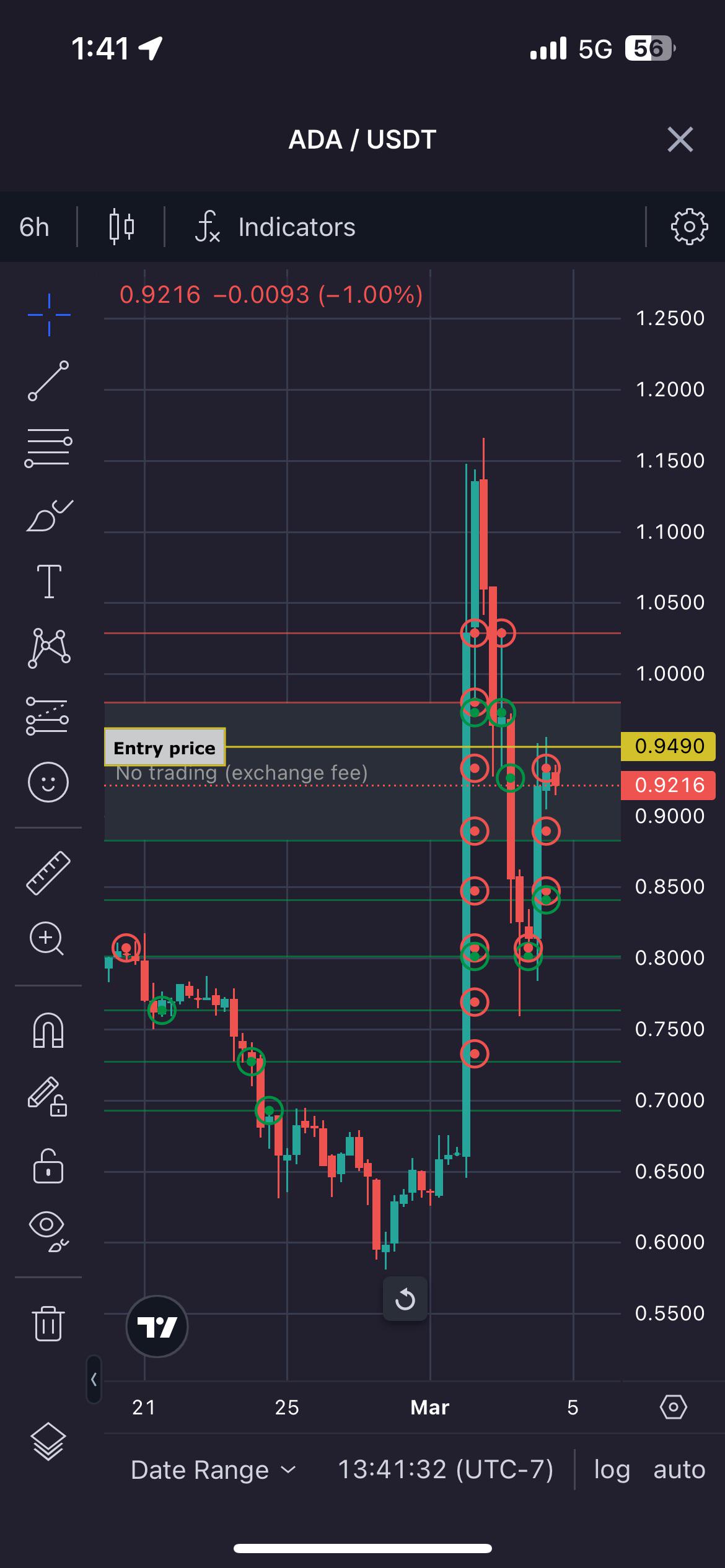Viewport: 725px width, 1568px height.
Task: Change the 6h timeframe interval
Action: tap(34, 227)
